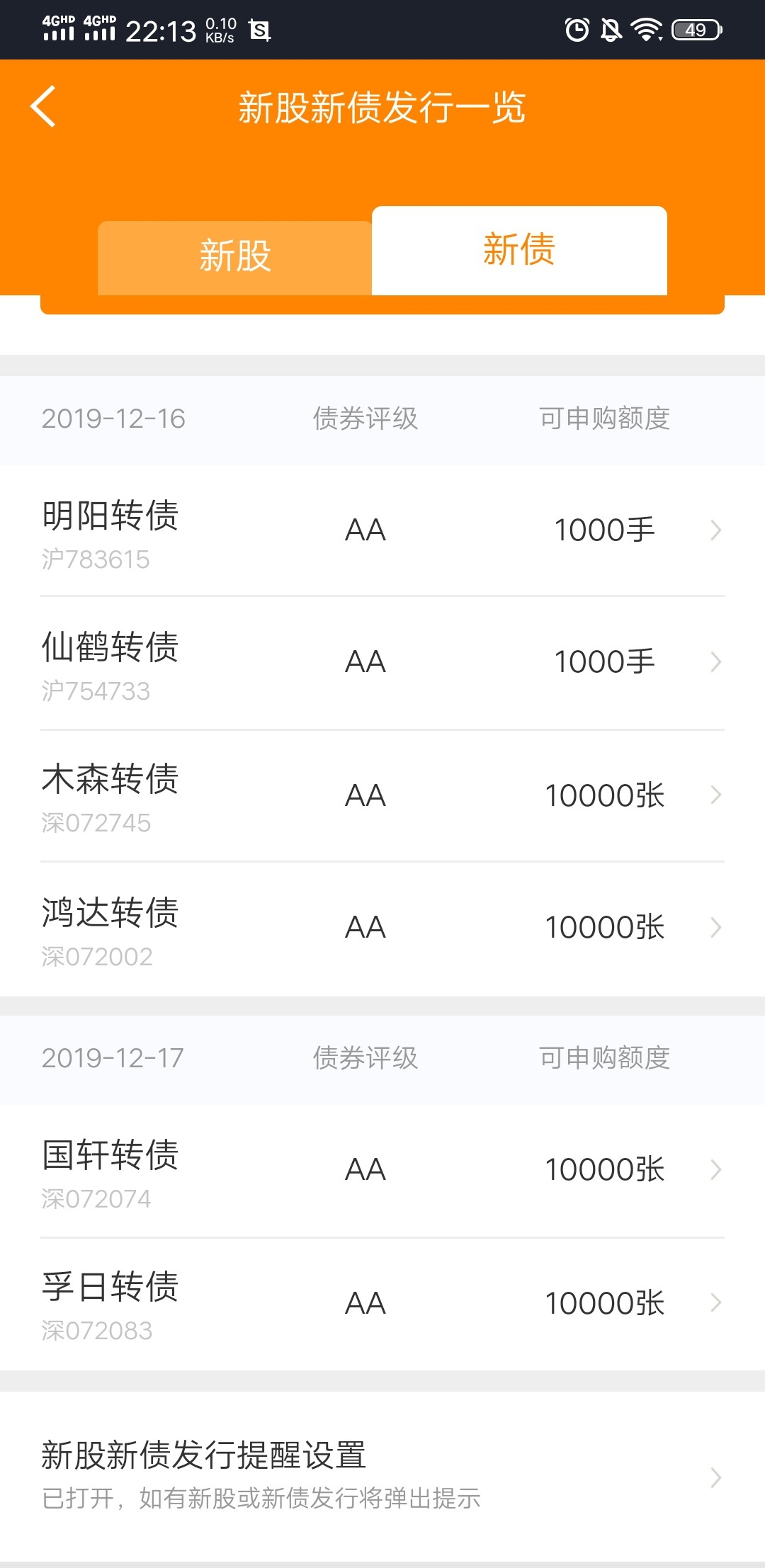Open the 仙鹤转债 row

[382, 663]
